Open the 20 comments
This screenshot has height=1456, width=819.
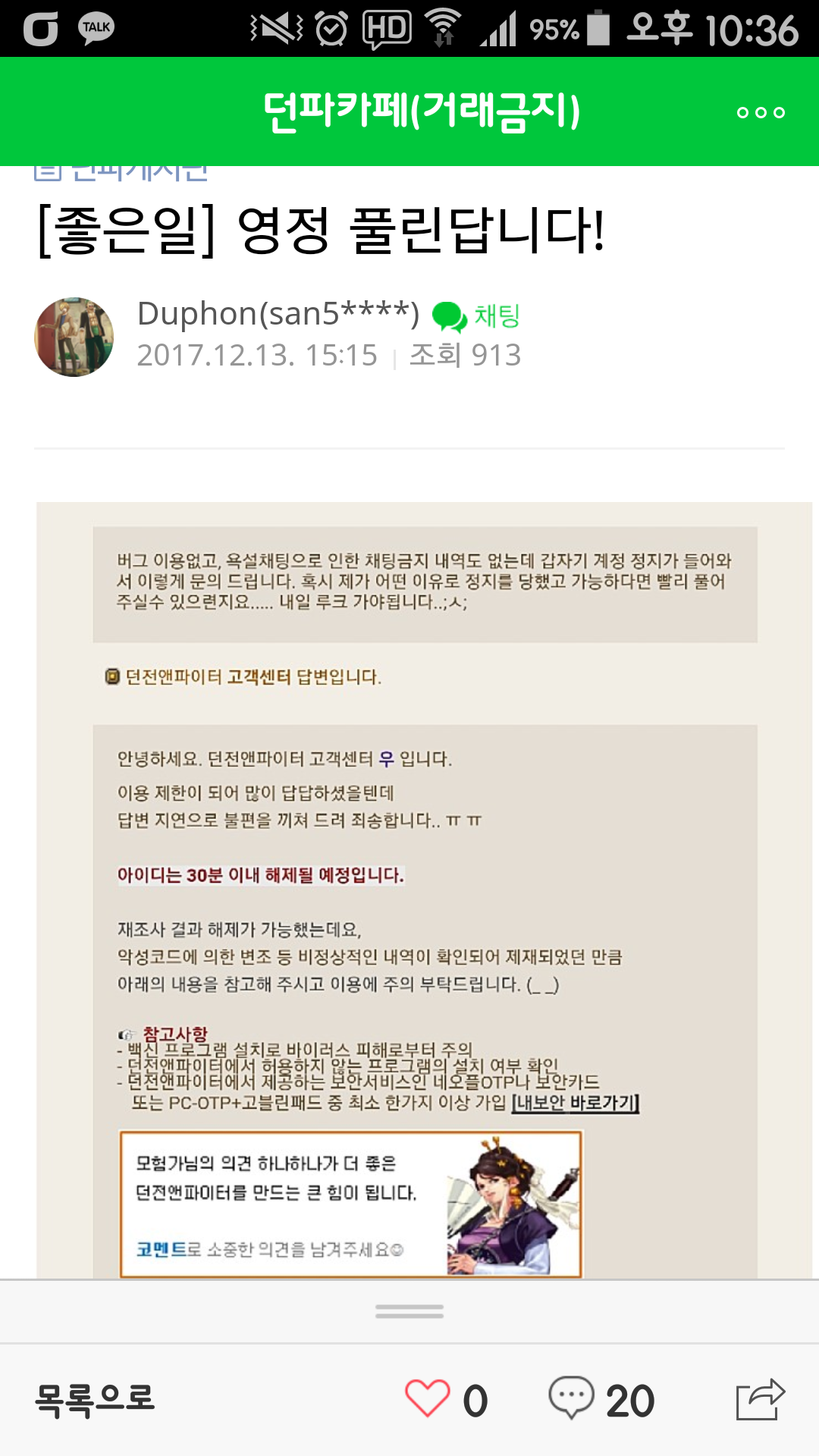tap(601, 1398)
